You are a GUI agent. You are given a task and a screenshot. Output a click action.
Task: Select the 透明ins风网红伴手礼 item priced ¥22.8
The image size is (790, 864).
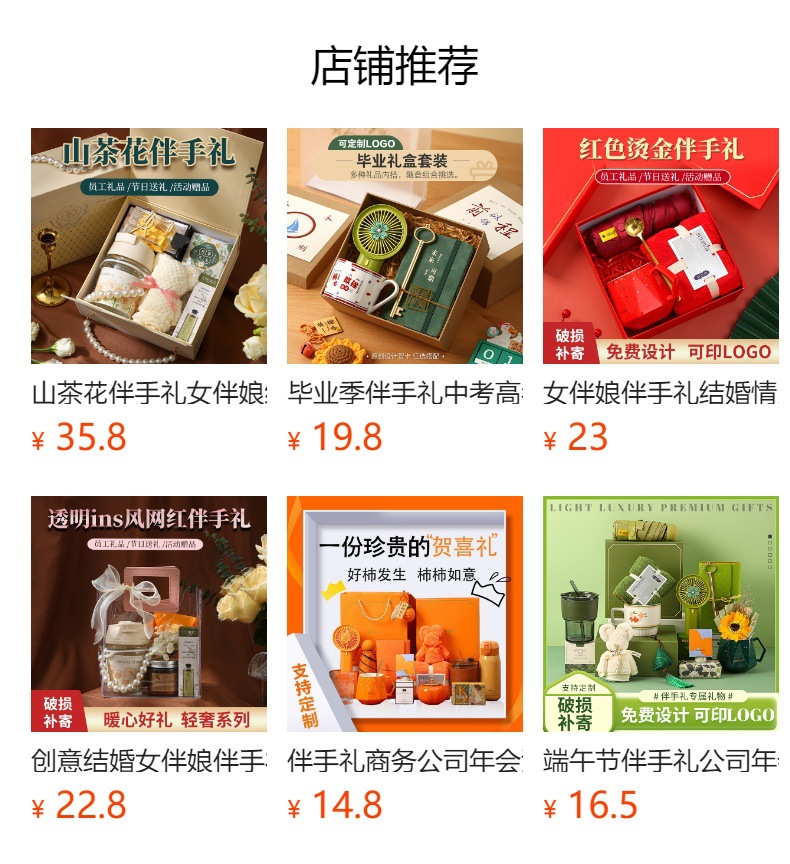pos(149,614)
